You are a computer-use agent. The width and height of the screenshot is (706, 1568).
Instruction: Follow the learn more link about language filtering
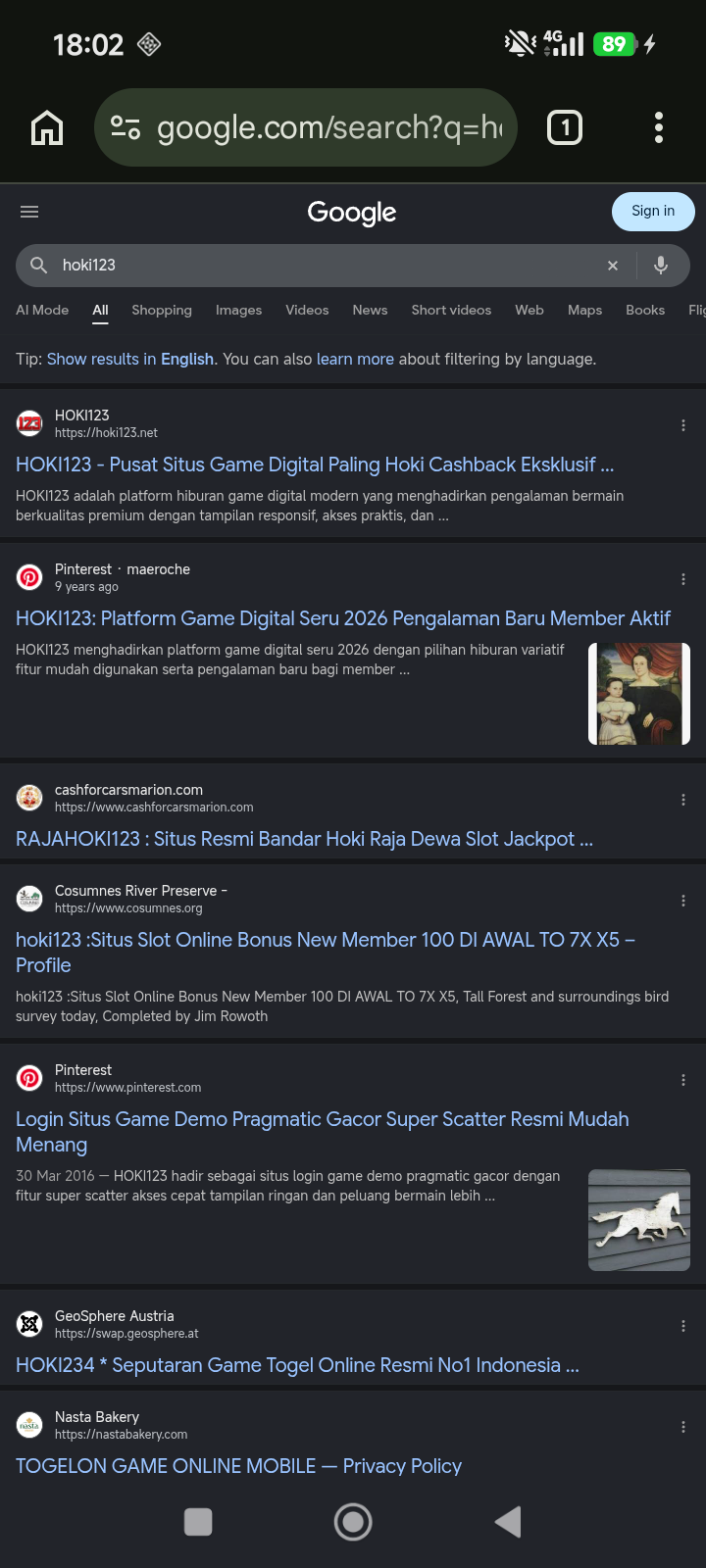coord(355,359)
